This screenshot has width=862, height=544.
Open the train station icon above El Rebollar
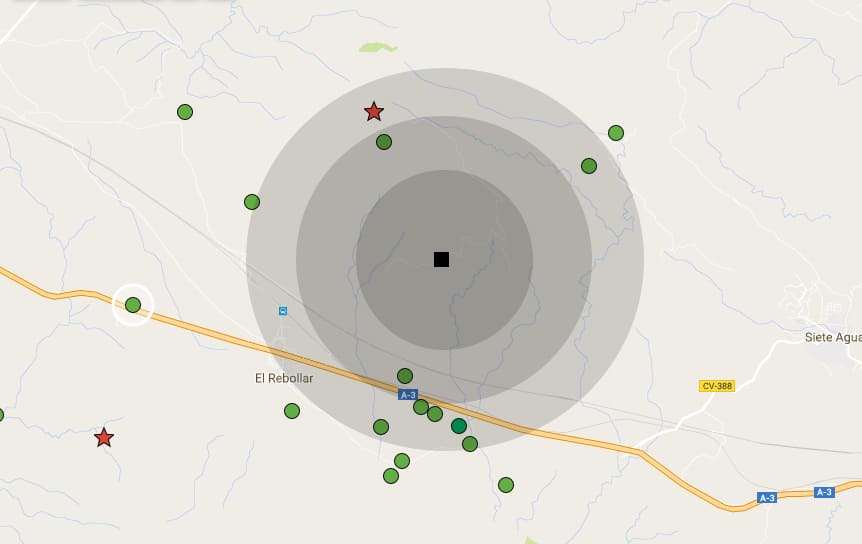tap(283, 311)
